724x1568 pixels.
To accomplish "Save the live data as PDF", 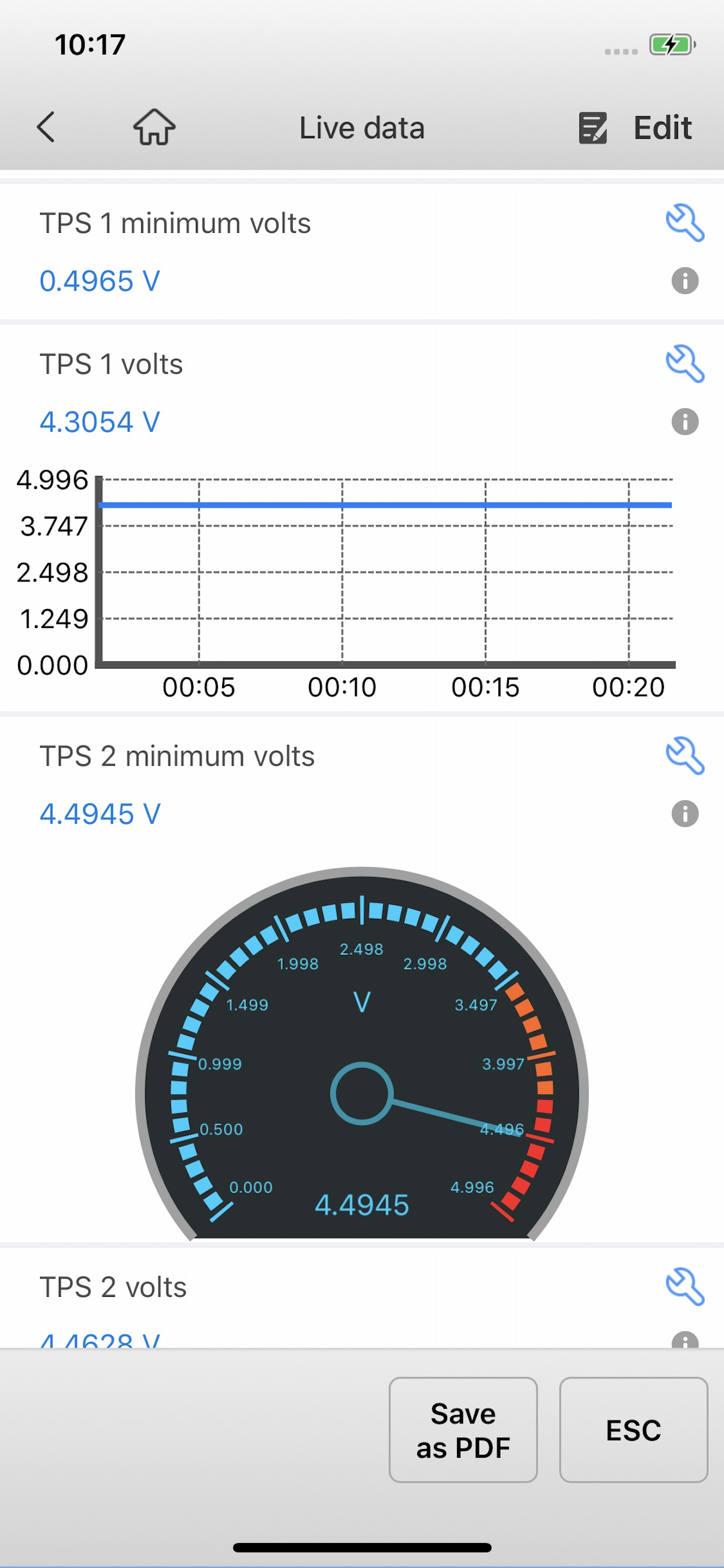I will [x=463, y=1430].
